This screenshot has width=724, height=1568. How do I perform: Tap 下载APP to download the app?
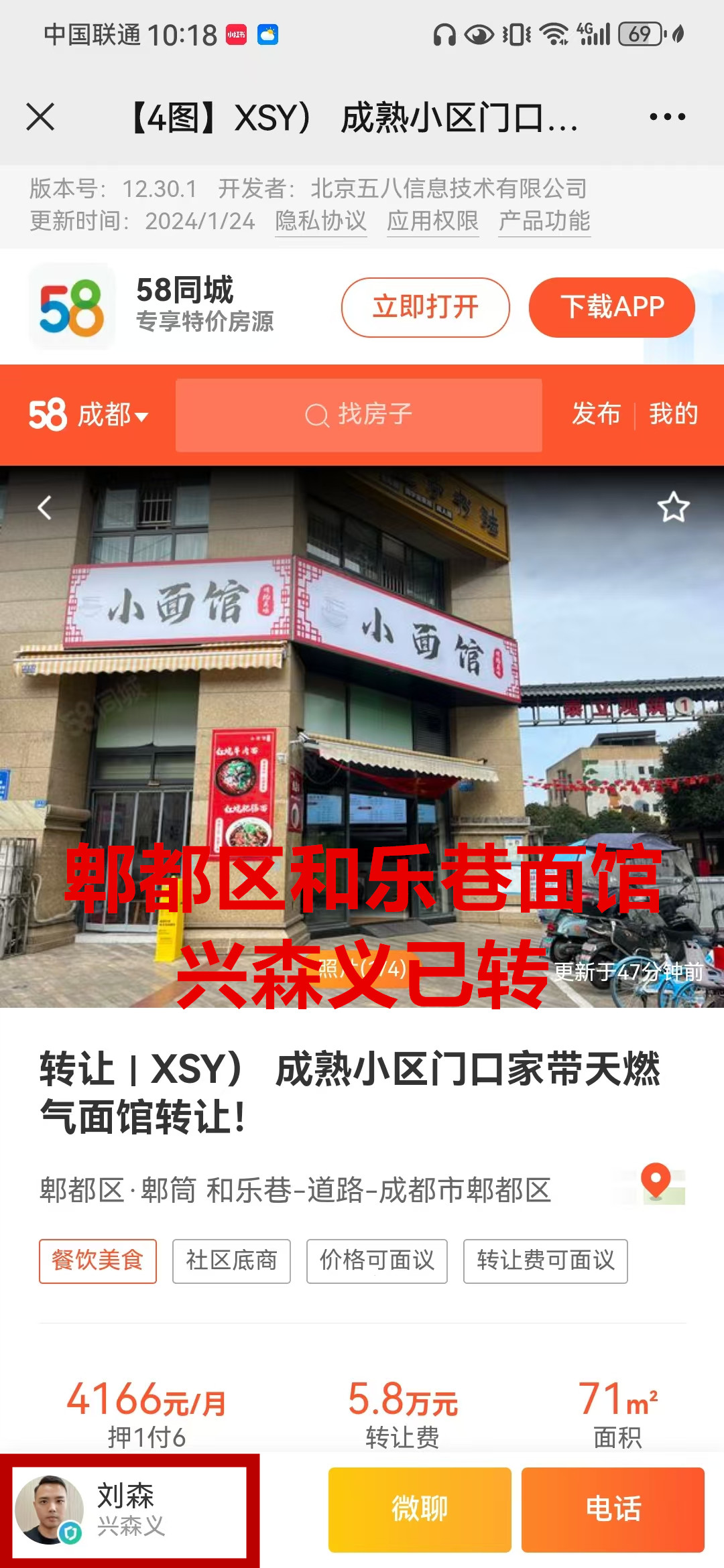click(x=611, y=308)
